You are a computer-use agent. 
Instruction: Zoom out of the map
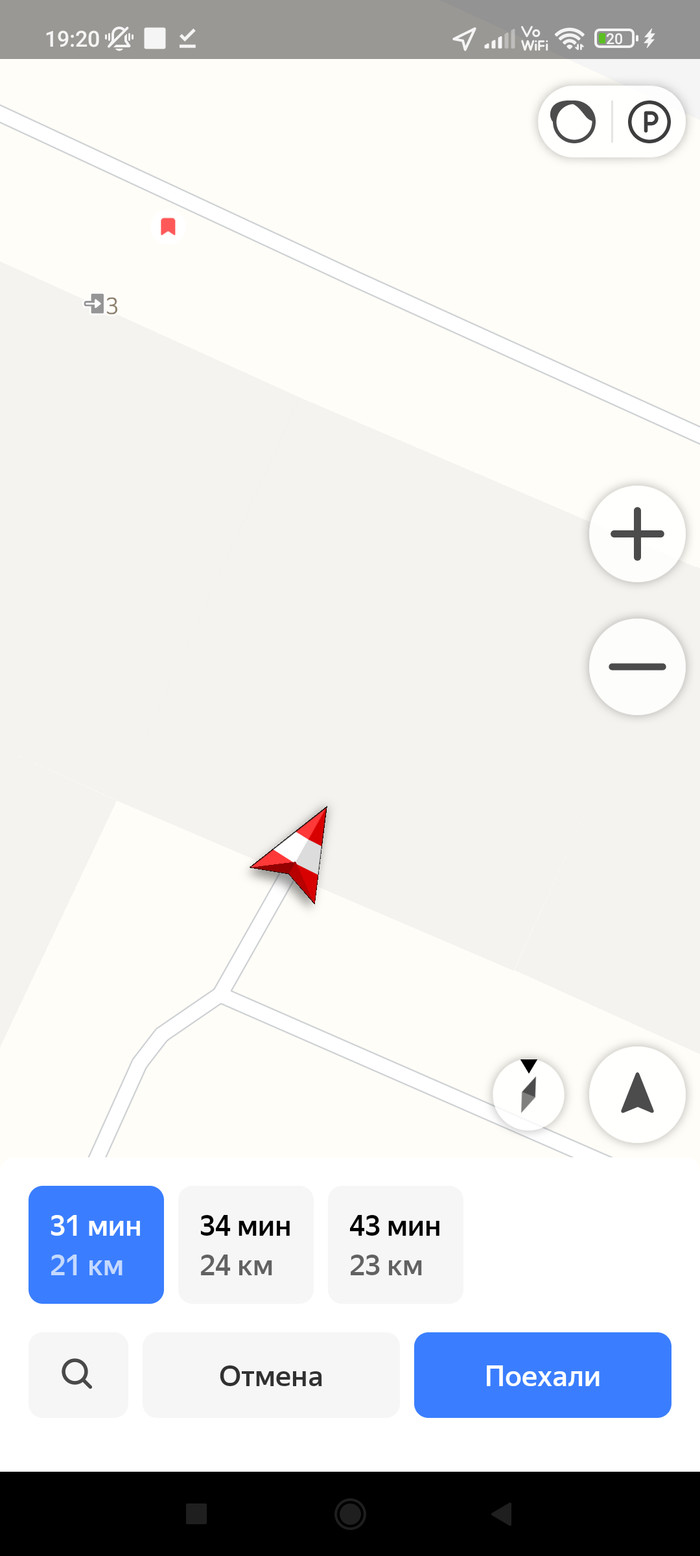coord(637,666)
